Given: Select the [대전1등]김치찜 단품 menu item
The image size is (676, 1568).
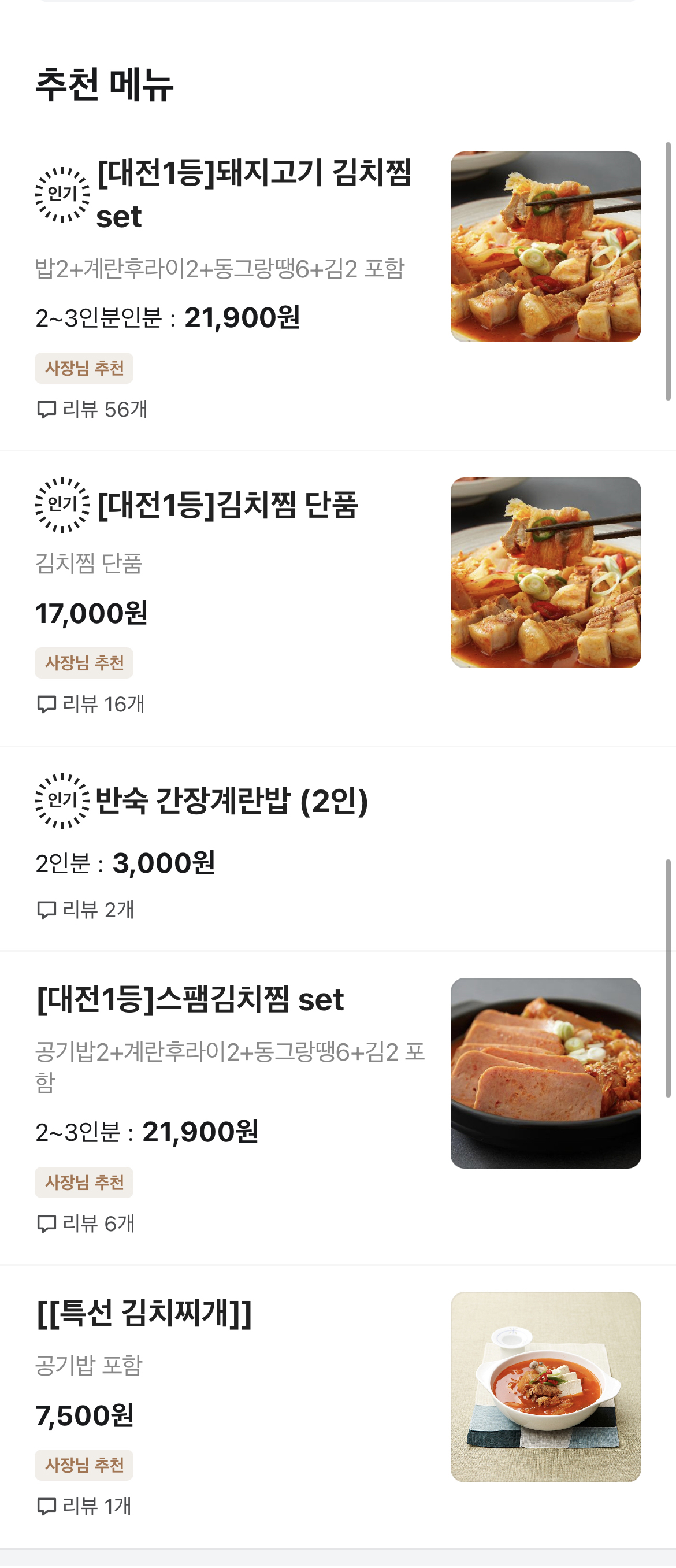Looking at the screenshot, I should (x=228, y=505).
